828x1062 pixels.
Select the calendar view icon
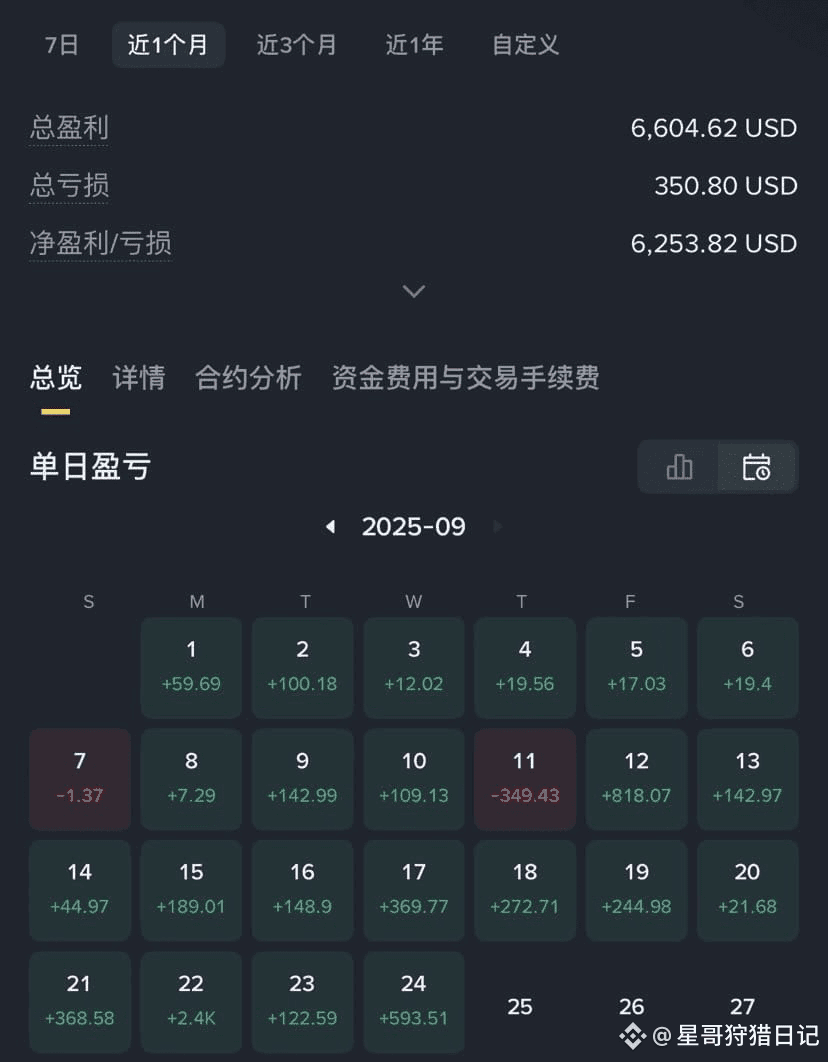(756, 467)
